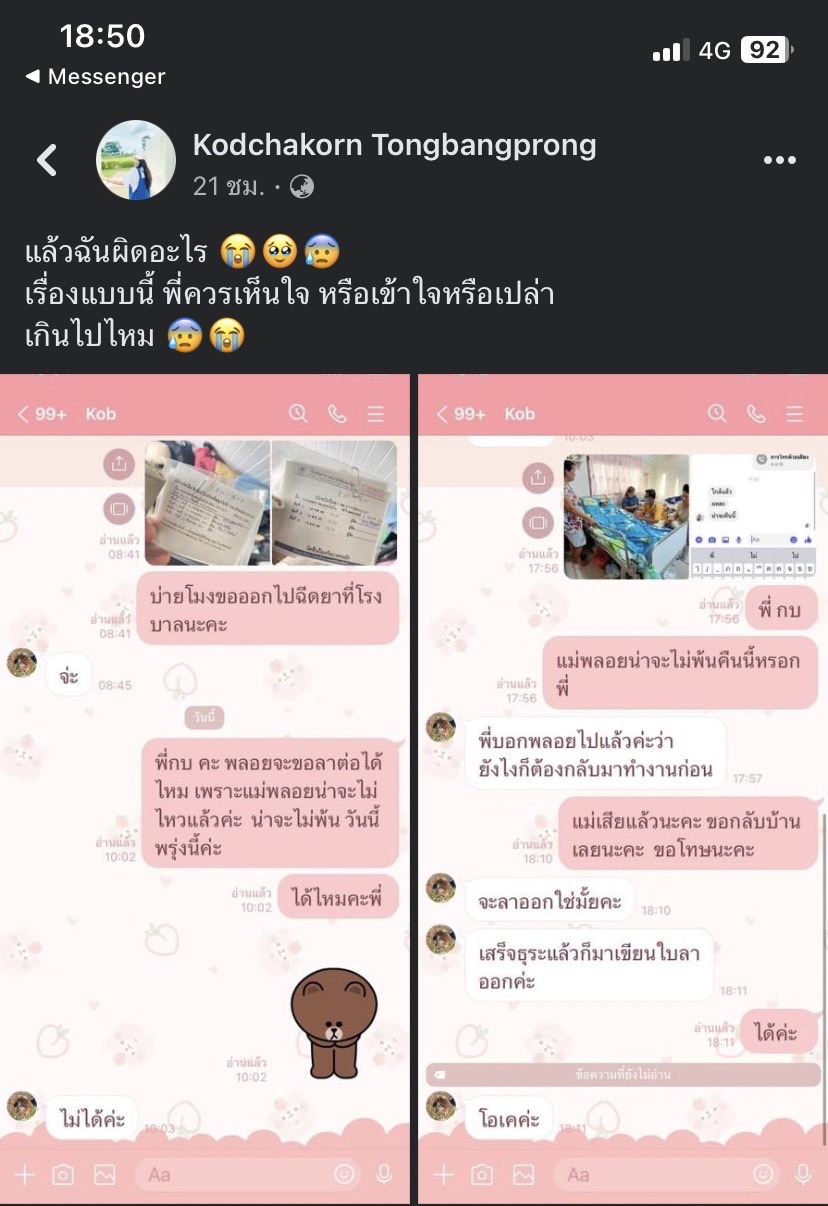Open the post's three-dot options menu
Viewport: 828px width, 1206px height.
[779, 161]
